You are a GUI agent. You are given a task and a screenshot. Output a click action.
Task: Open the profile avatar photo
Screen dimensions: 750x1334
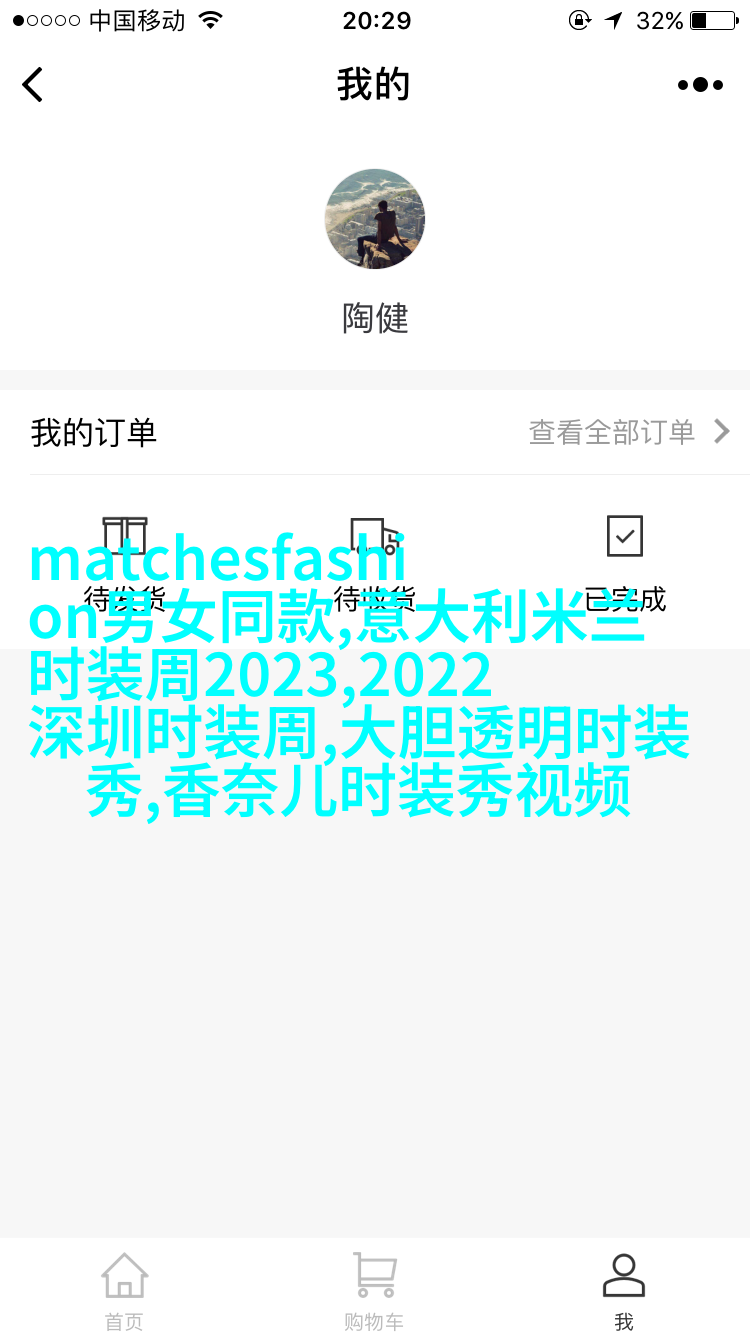tap(375, 219)
